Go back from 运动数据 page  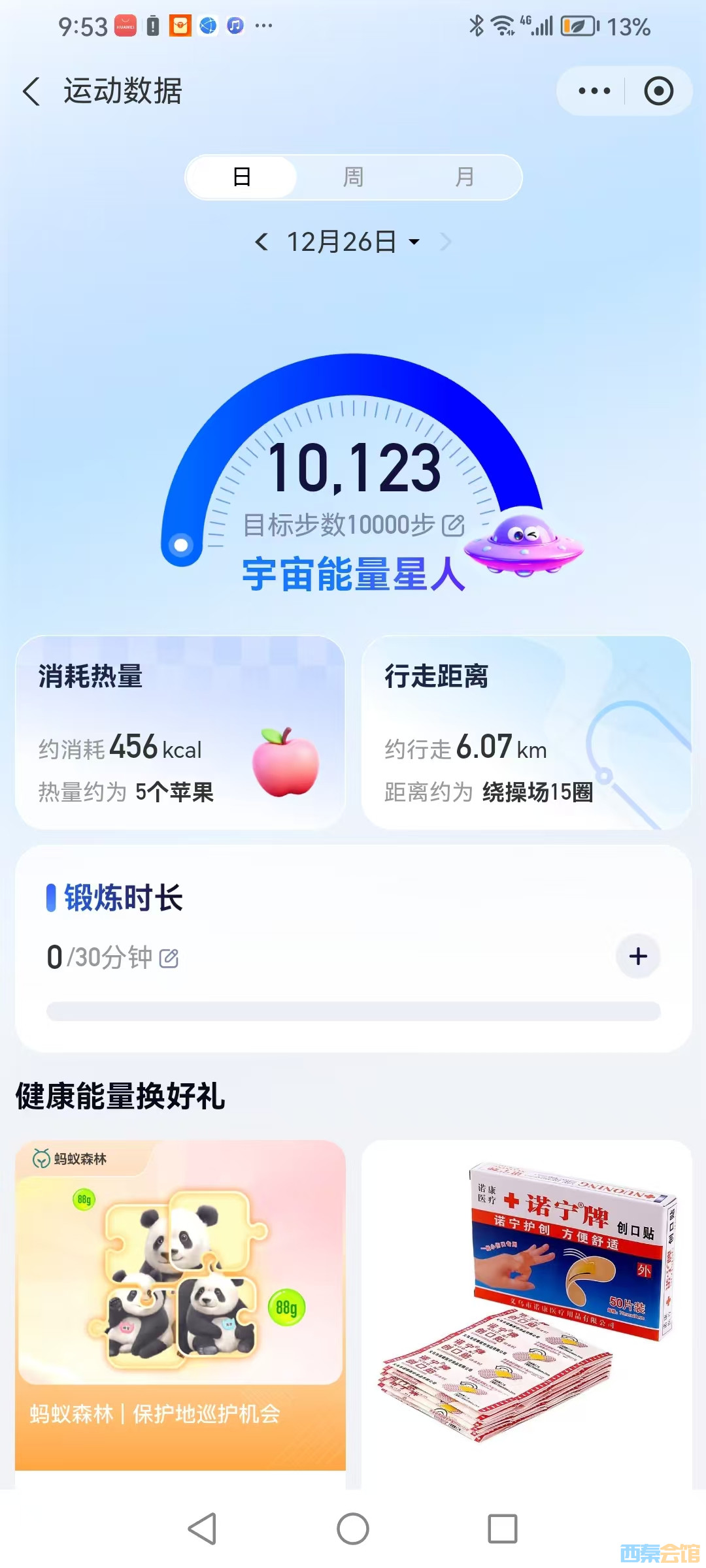[x=31, y=91]
